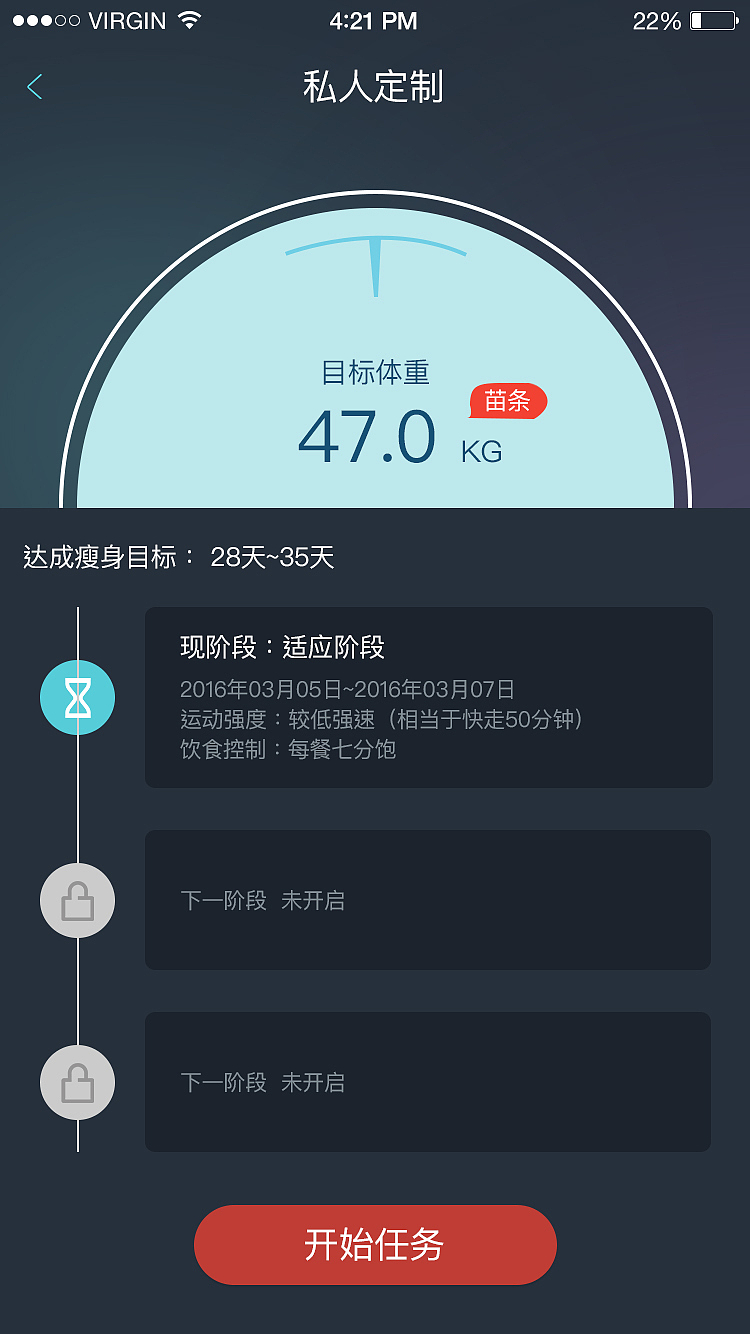This screenshot has height=1334, width=750.
Task: Select the hourglass icon on current stage
Action: click(77, 697)
